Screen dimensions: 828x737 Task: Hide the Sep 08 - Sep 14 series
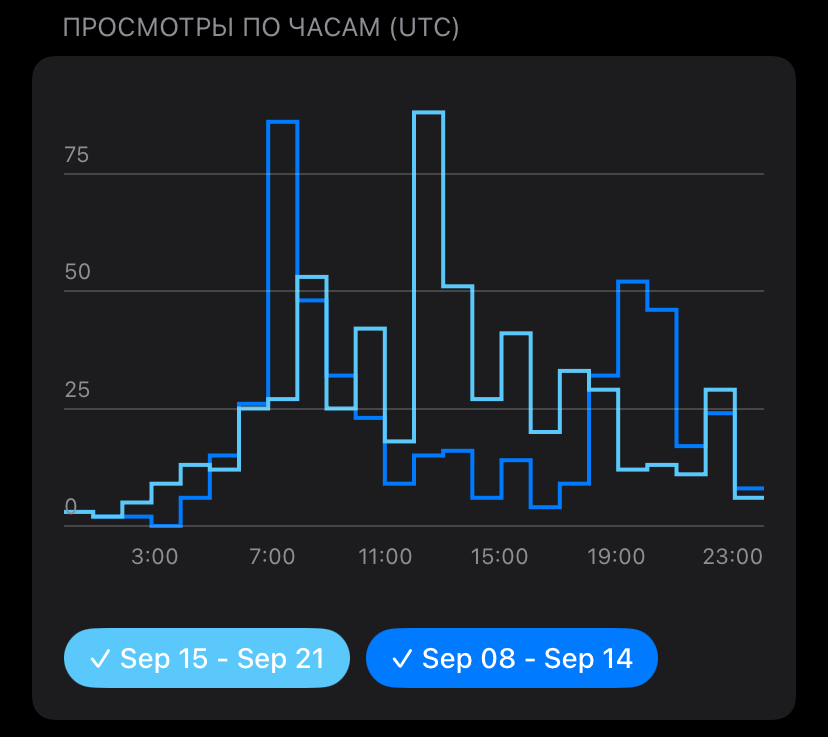pyautogui.click(x=511, y=658)
